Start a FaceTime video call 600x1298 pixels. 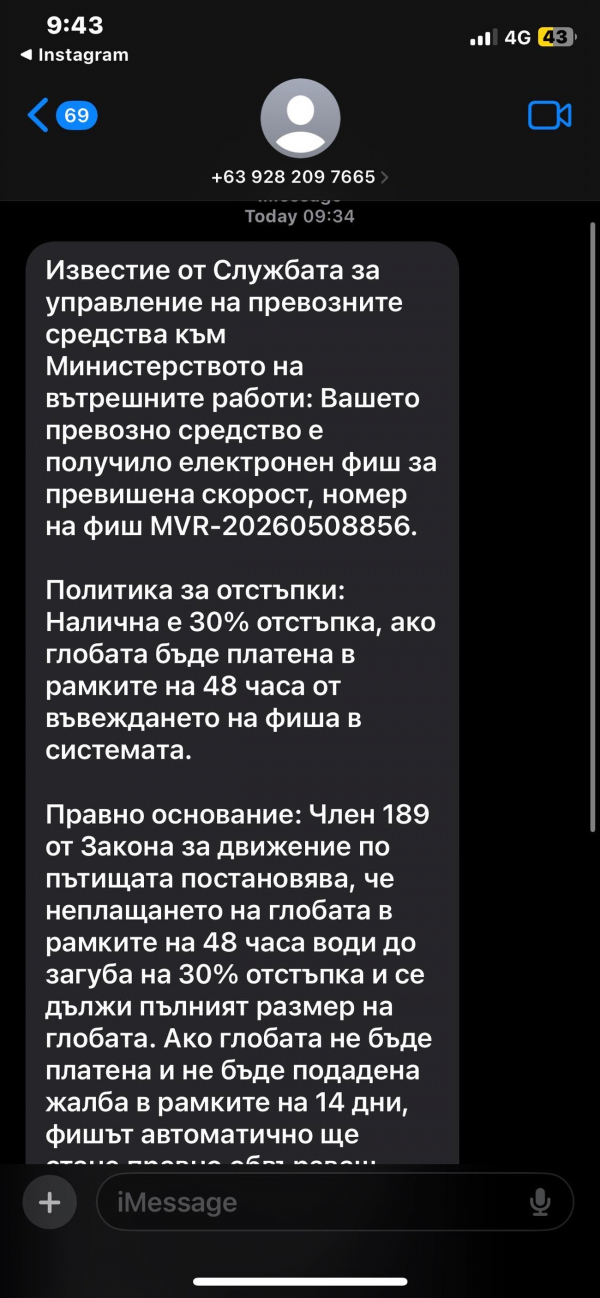tap(549, 115)
